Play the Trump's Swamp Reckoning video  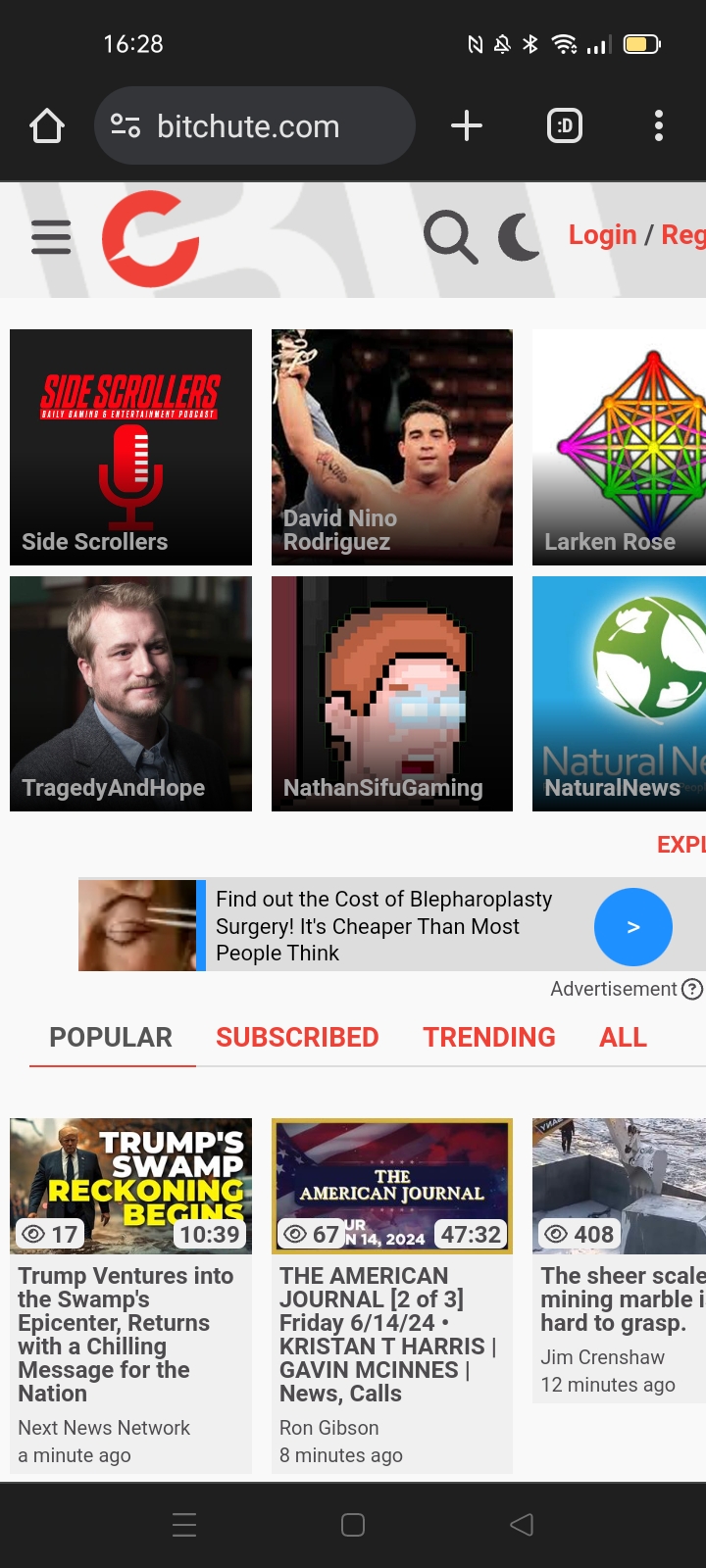(130, 1186)
